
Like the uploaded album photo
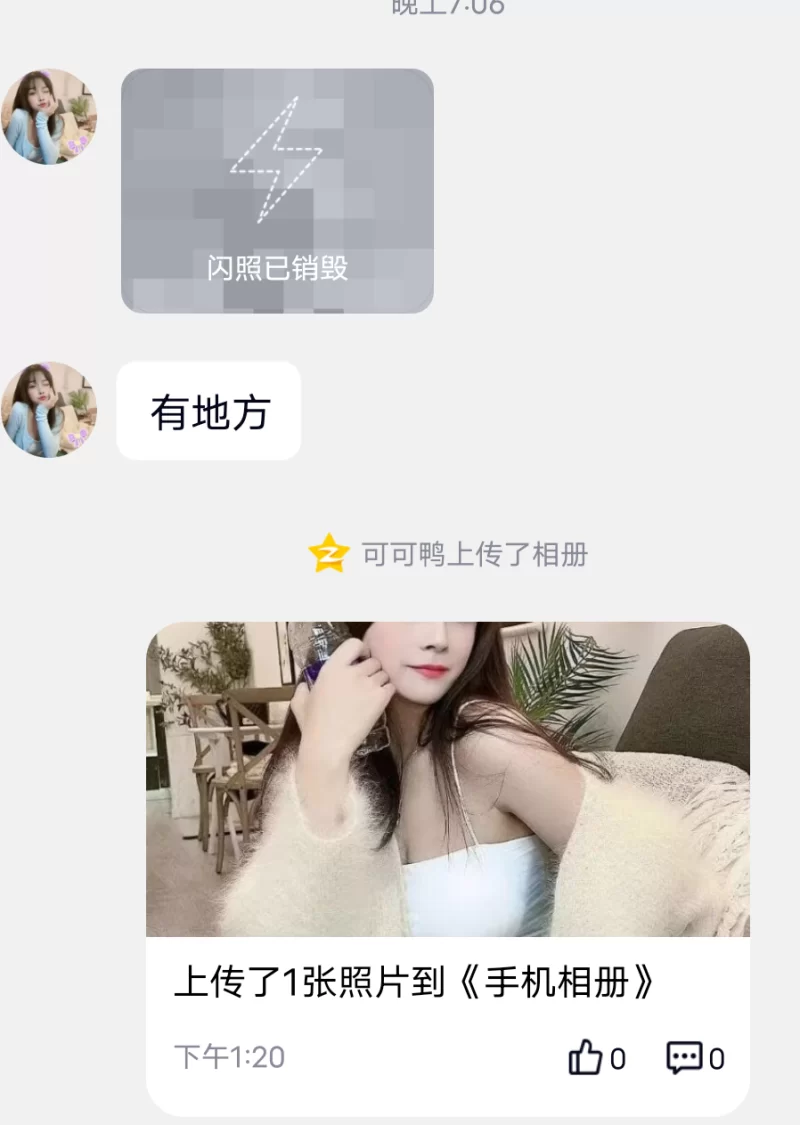coord(586,1057)
